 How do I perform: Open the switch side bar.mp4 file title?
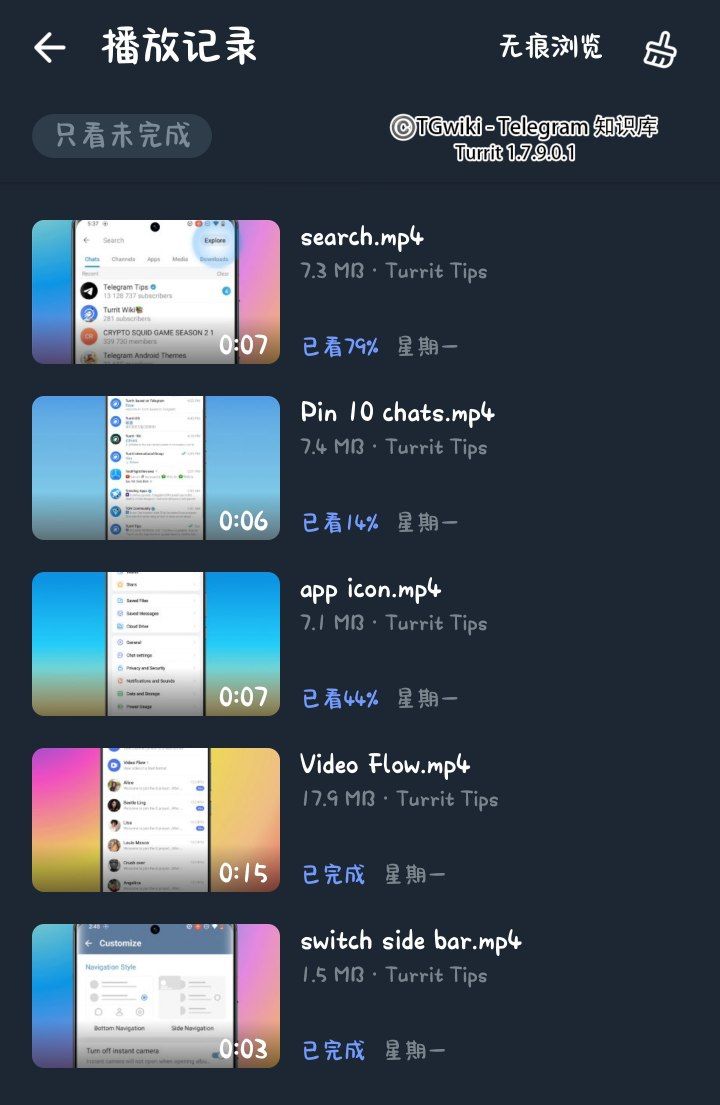point(409,941)
